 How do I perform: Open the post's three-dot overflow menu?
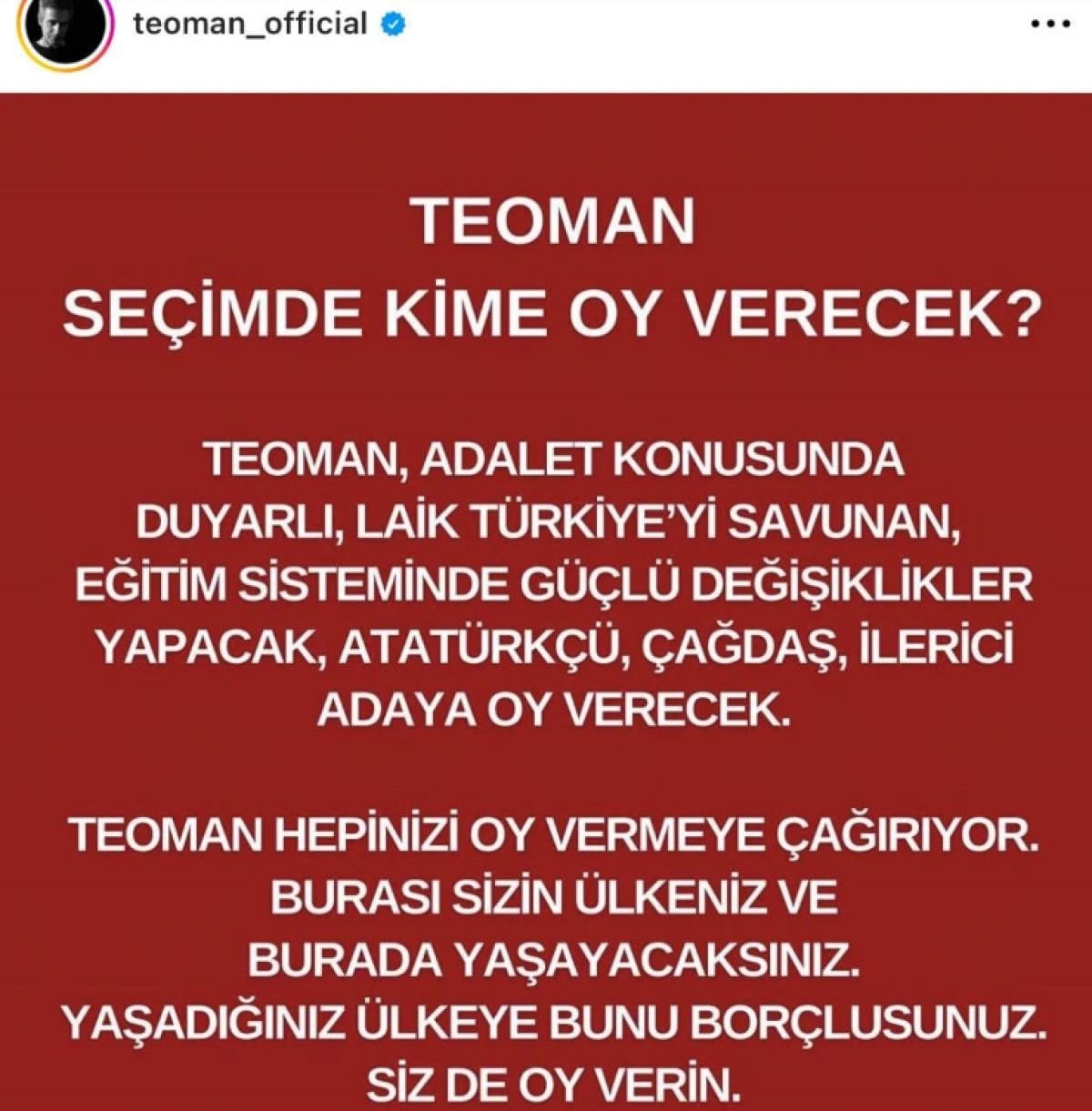click(x=1051, y=25)
